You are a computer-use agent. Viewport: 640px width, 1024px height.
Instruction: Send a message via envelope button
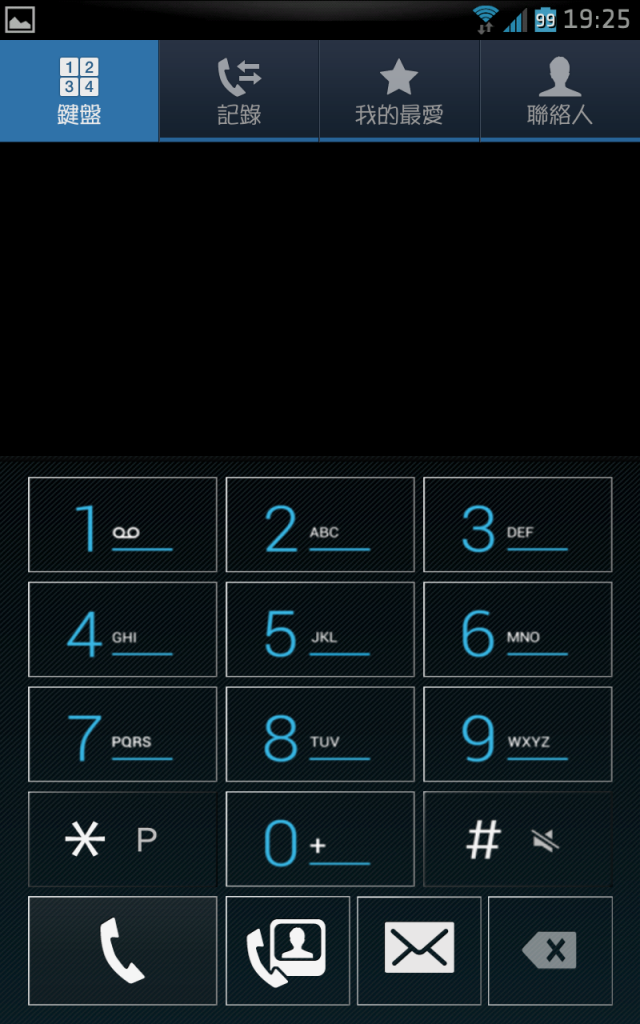coord(419,950)
